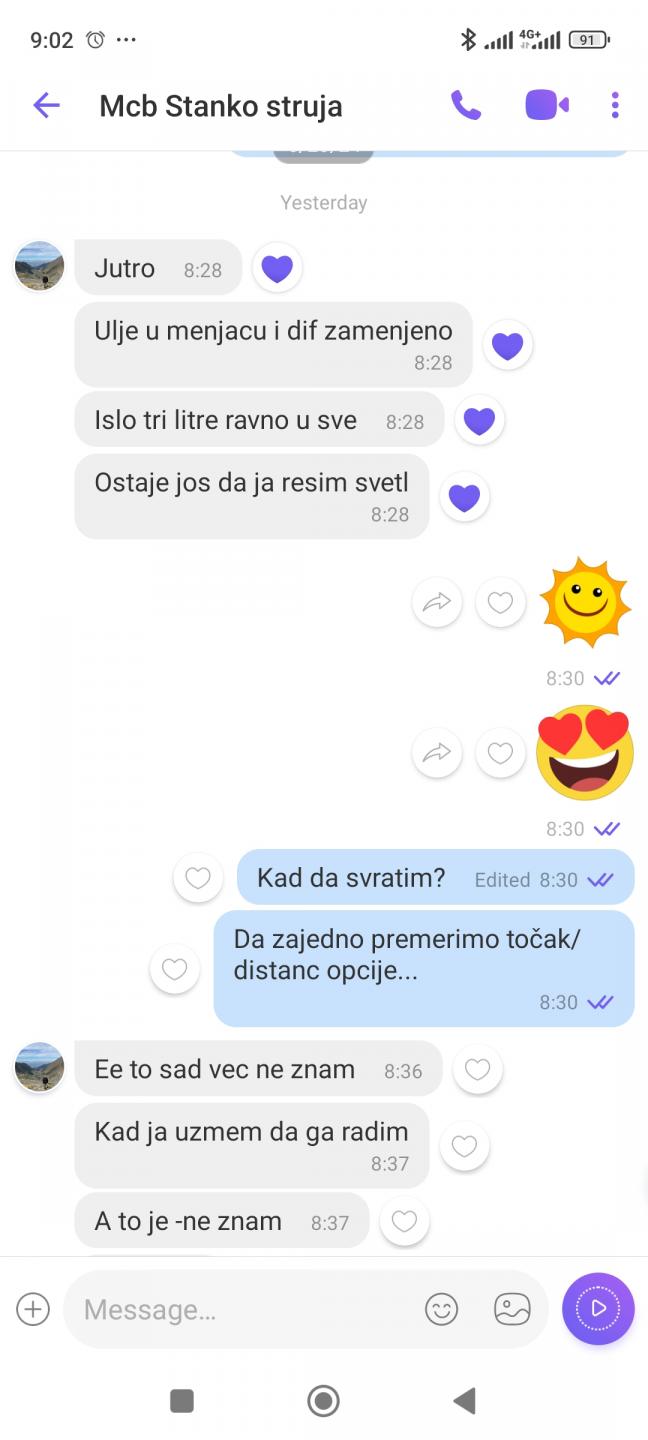Like the "A to je -ne znam" message
This screenshot has height=1440, width=648.
[x=404, y=1221]
